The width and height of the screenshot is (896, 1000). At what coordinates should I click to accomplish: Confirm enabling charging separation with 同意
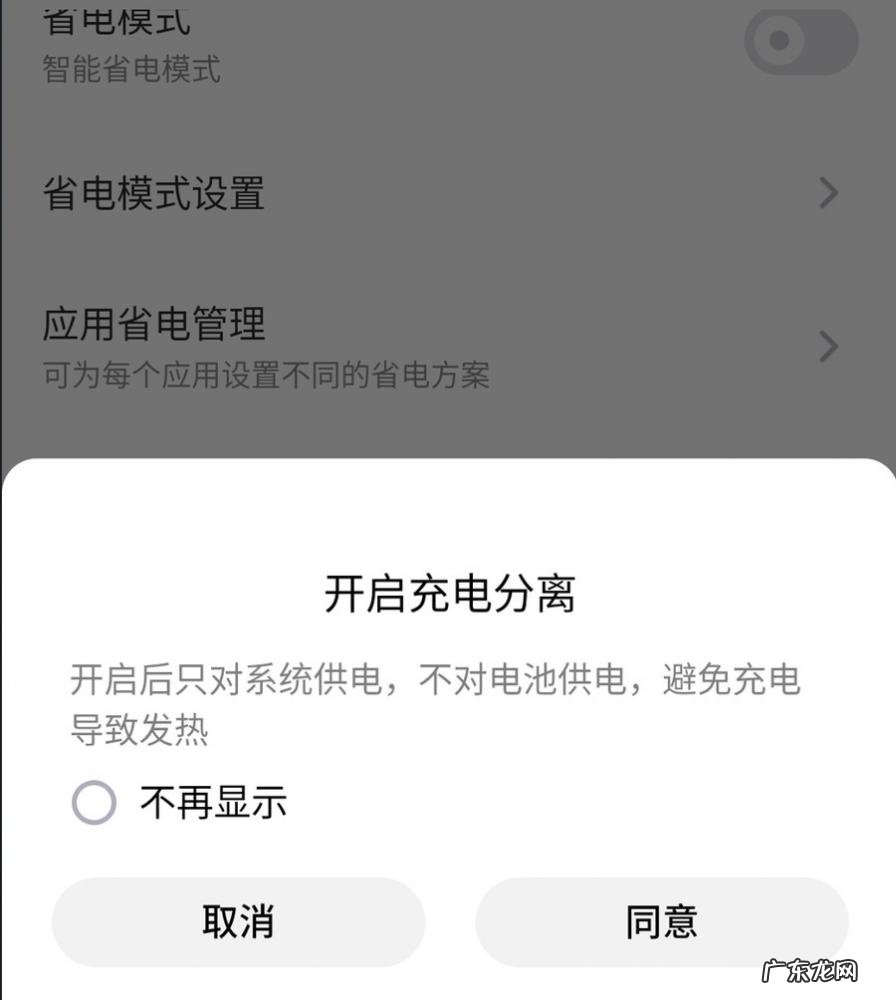click(662, 922)
